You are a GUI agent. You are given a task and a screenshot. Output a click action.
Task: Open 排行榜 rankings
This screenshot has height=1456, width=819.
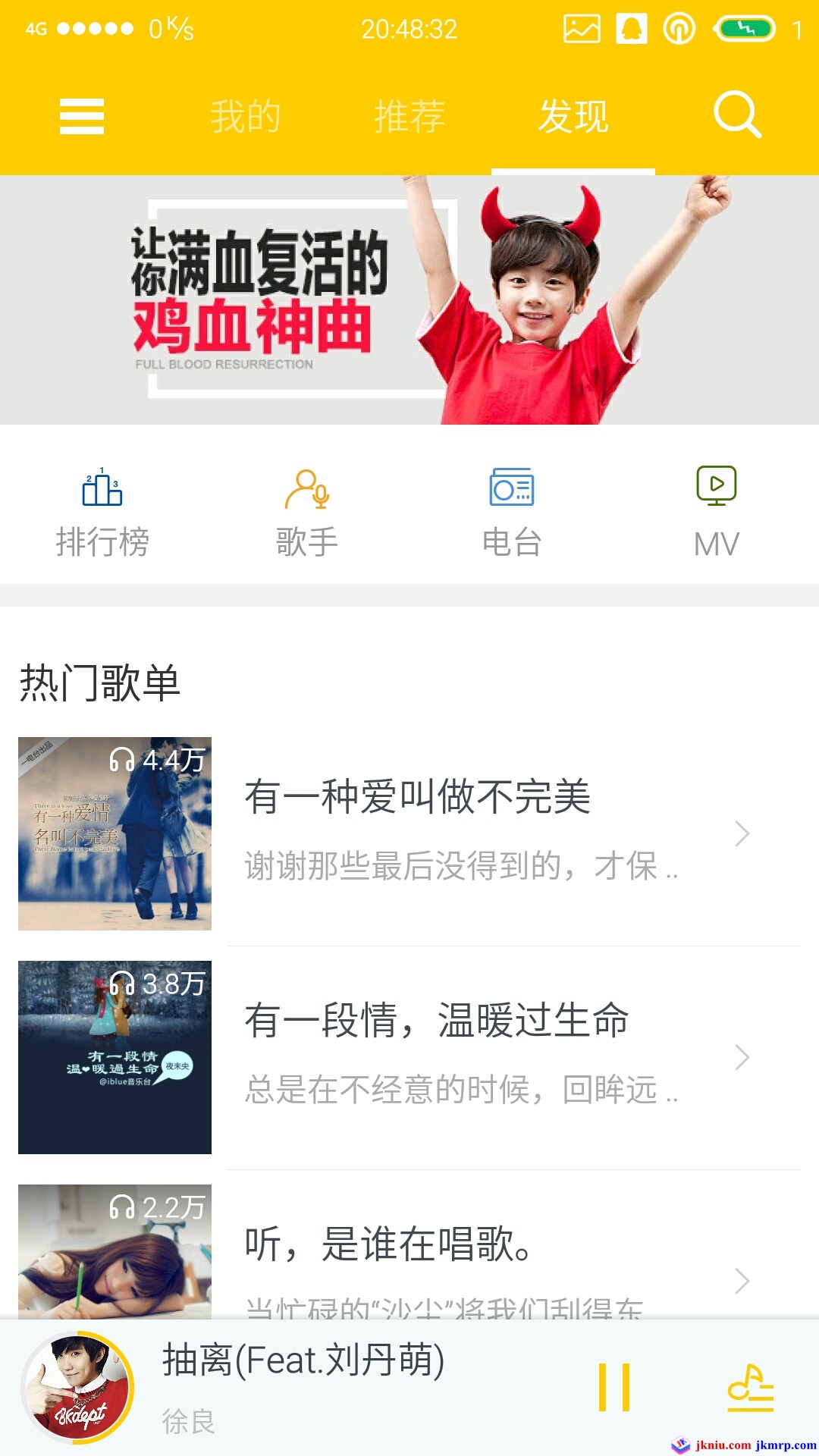click(x=102, y=512)
